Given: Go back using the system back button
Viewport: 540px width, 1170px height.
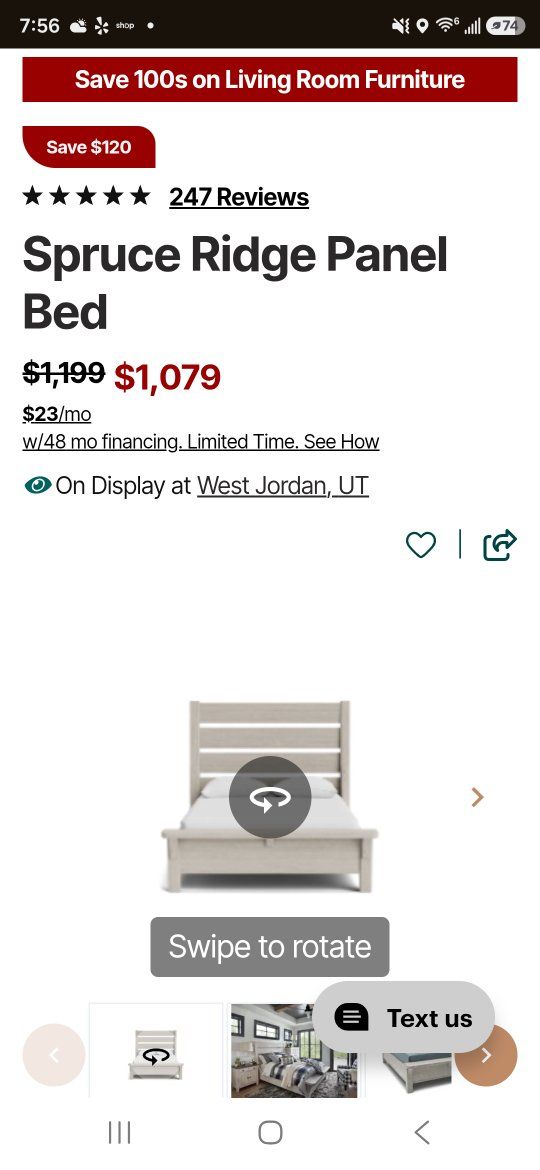Looking at the screenshot, I should [421, 1132].
